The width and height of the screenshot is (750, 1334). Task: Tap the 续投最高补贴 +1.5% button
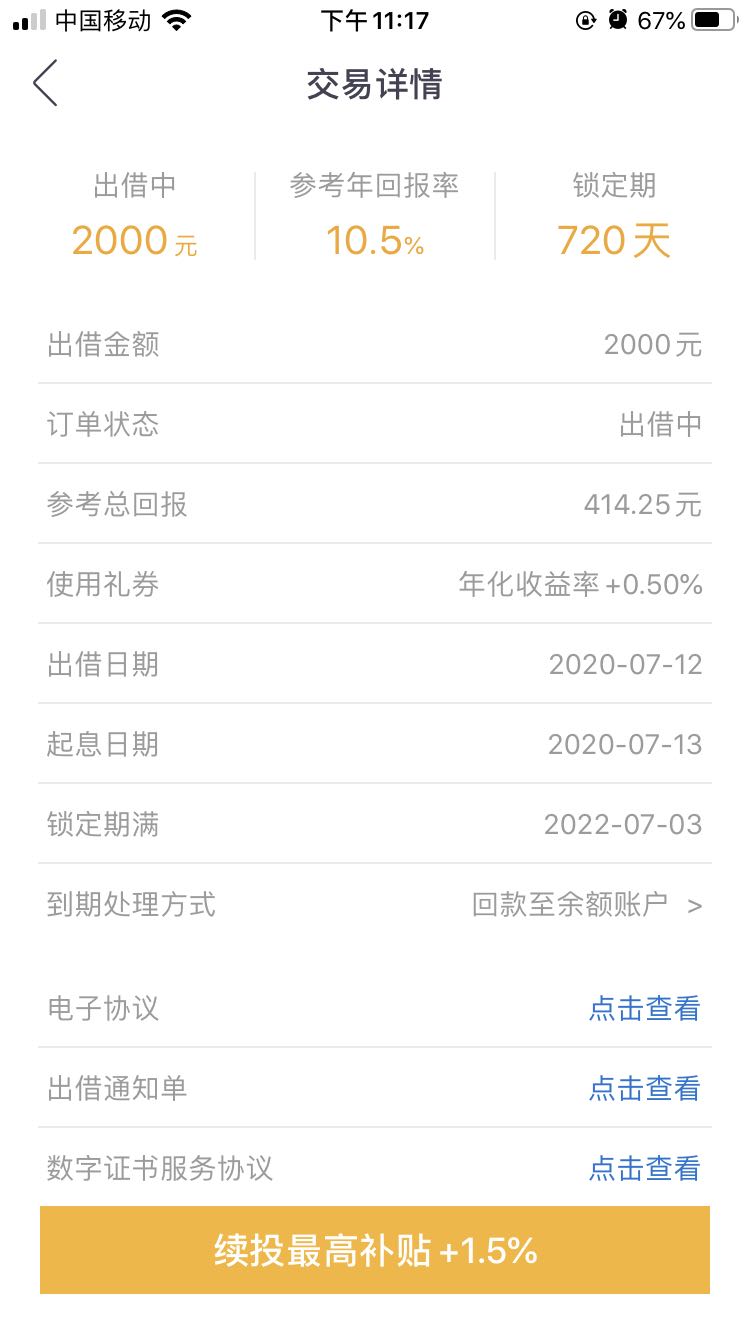point(375,1250)
